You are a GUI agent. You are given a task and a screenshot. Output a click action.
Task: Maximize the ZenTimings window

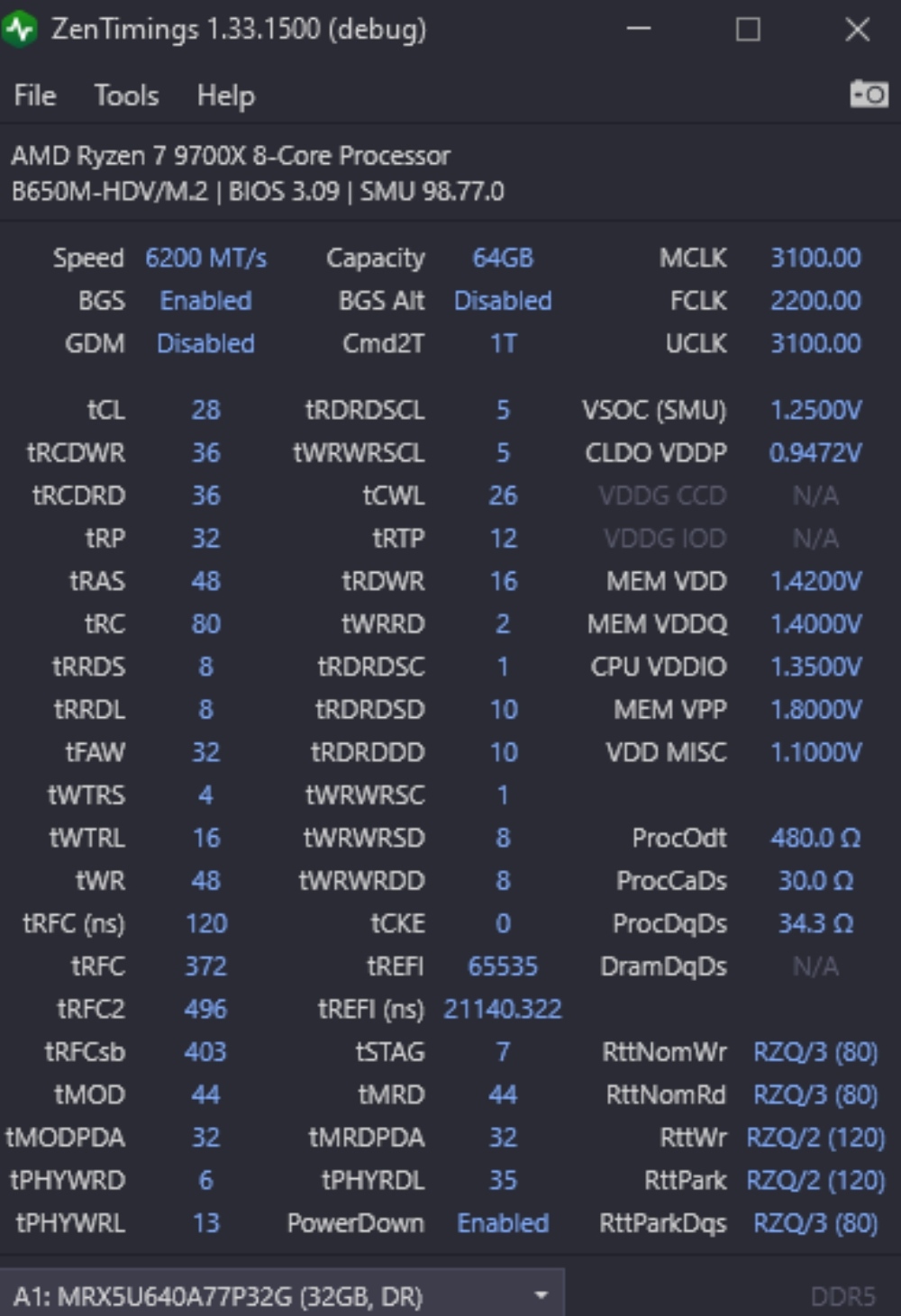click(x=748, y=30)
